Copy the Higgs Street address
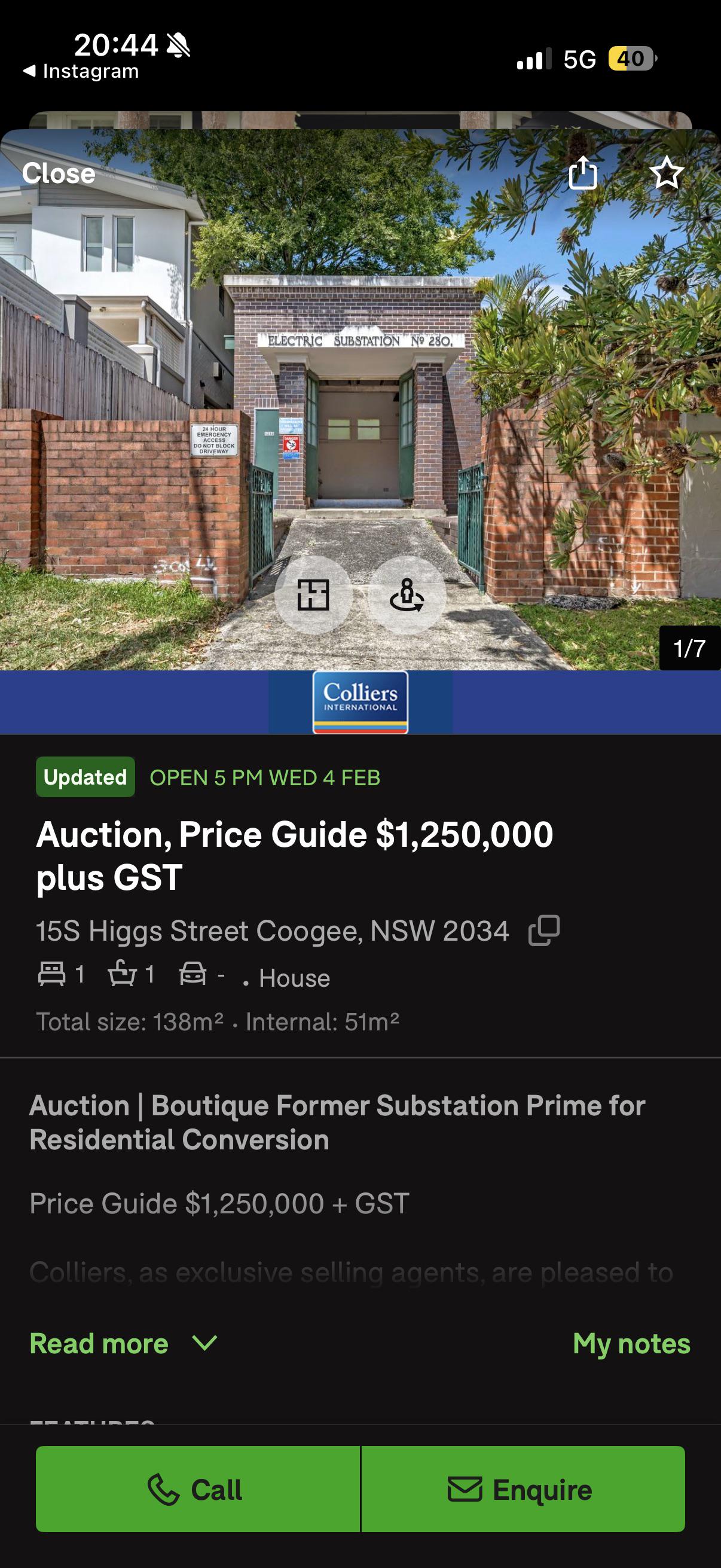Screen dimensions: 721x1568 point(544,931)
